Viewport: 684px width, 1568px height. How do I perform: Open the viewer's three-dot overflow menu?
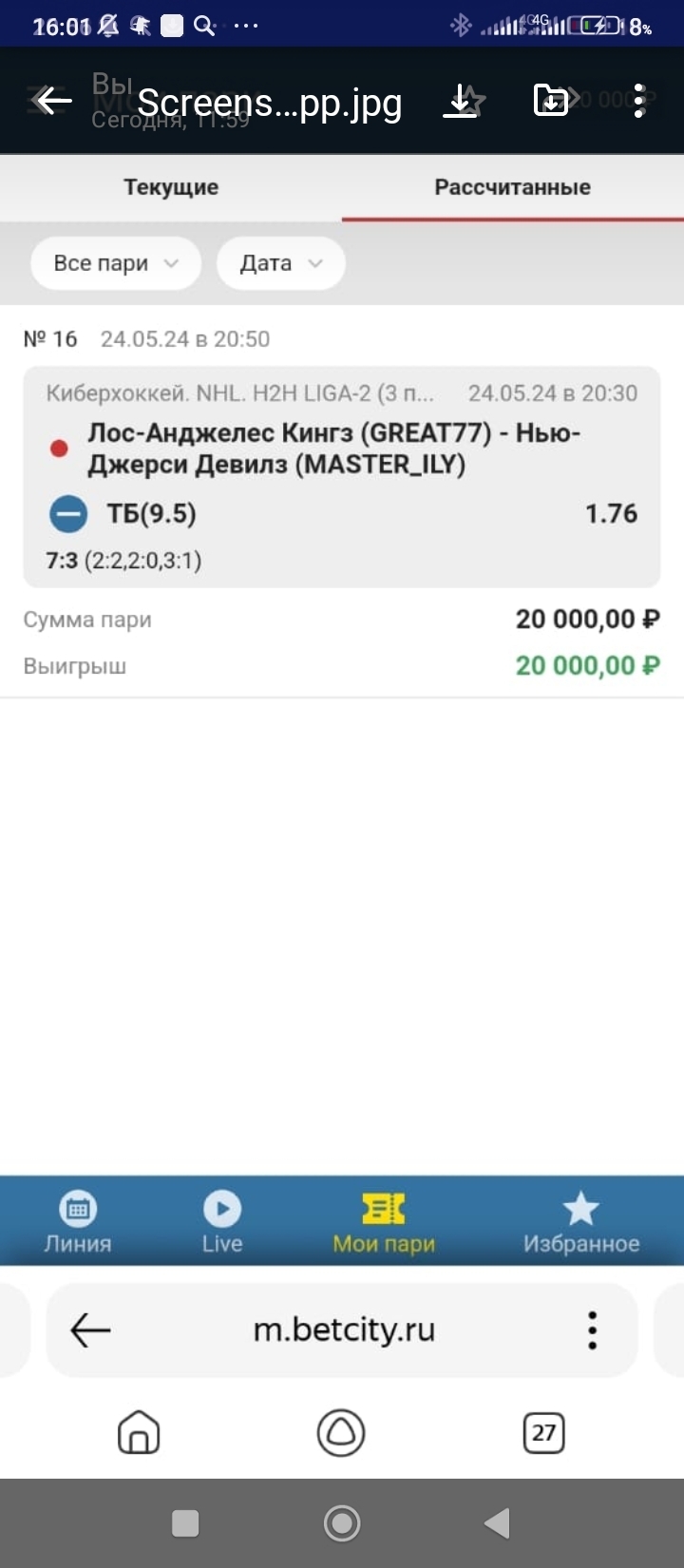point(639,101)
